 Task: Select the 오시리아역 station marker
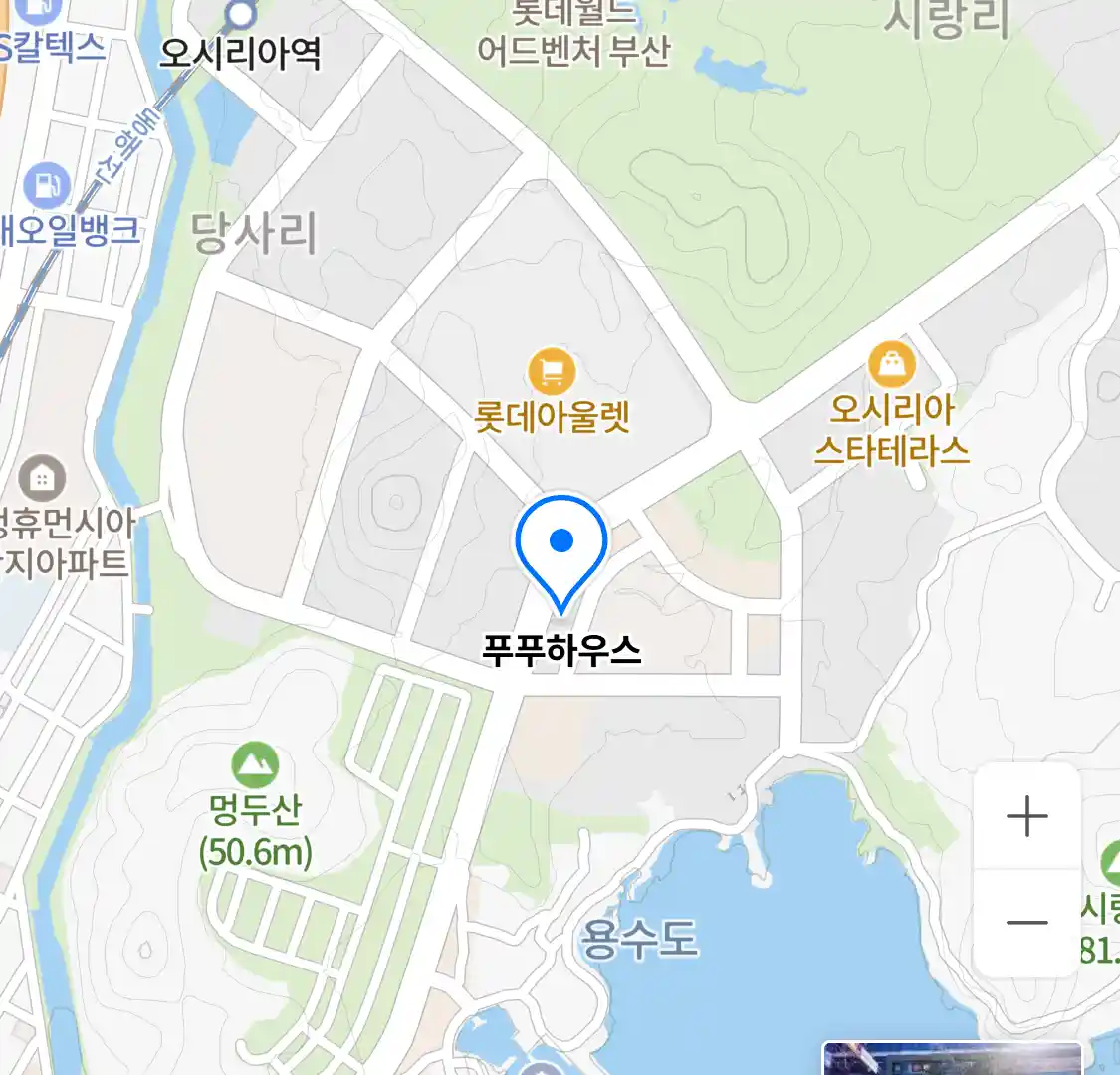pyautogui.click(x=241, y=15)
